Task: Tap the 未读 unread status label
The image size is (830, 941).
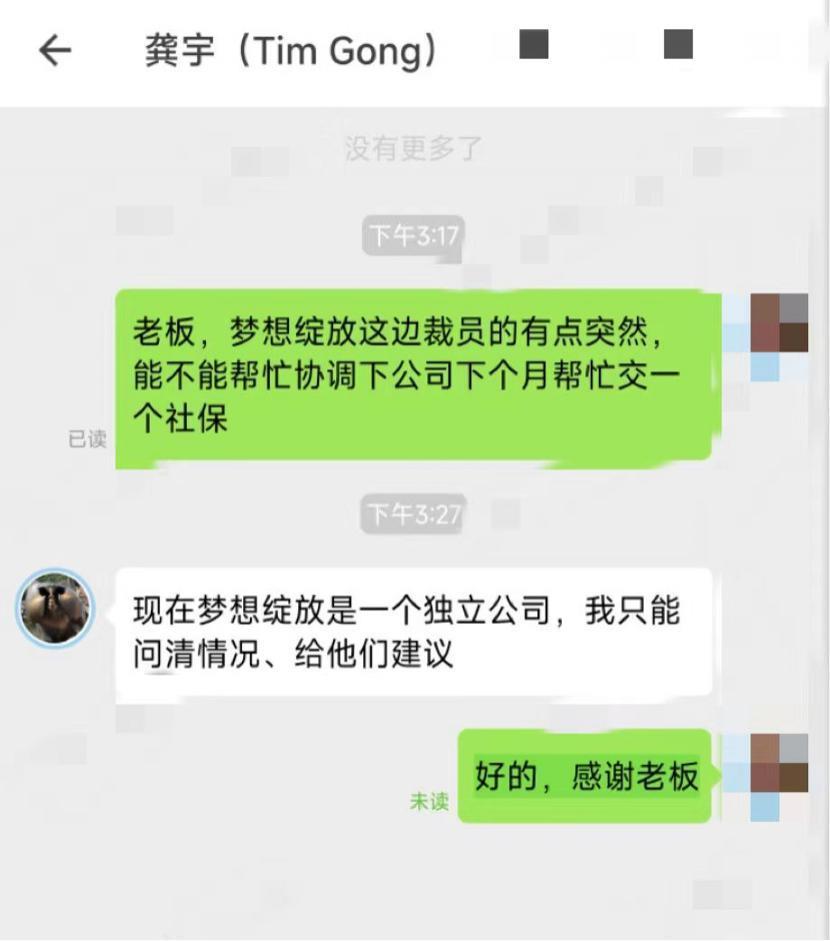Action: pos(430,800)
